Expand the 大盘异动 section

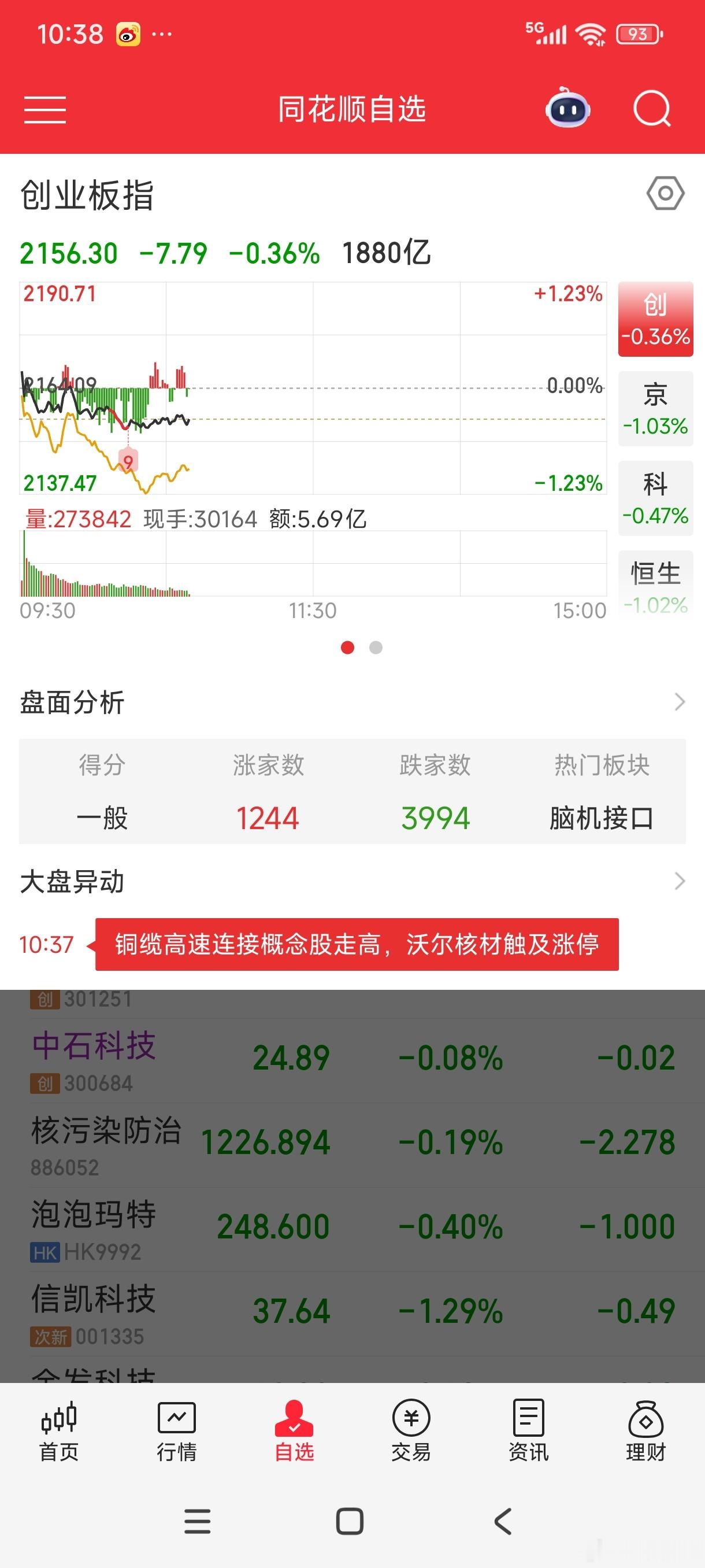pos(352,881)
